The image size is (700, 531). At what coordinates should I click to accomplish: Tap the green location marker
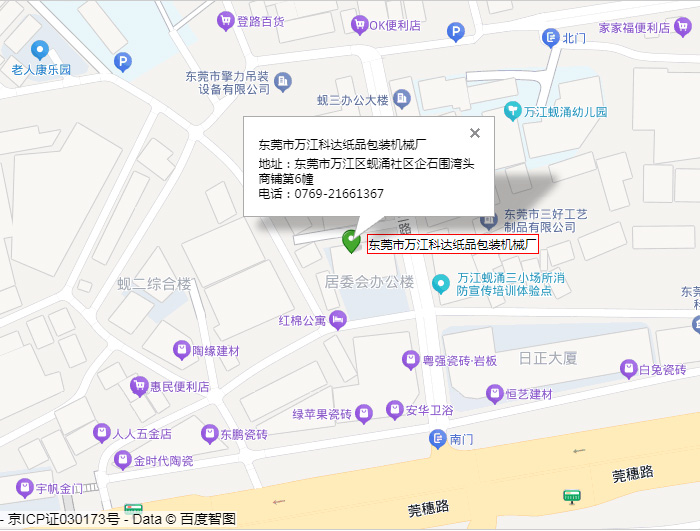351,240
